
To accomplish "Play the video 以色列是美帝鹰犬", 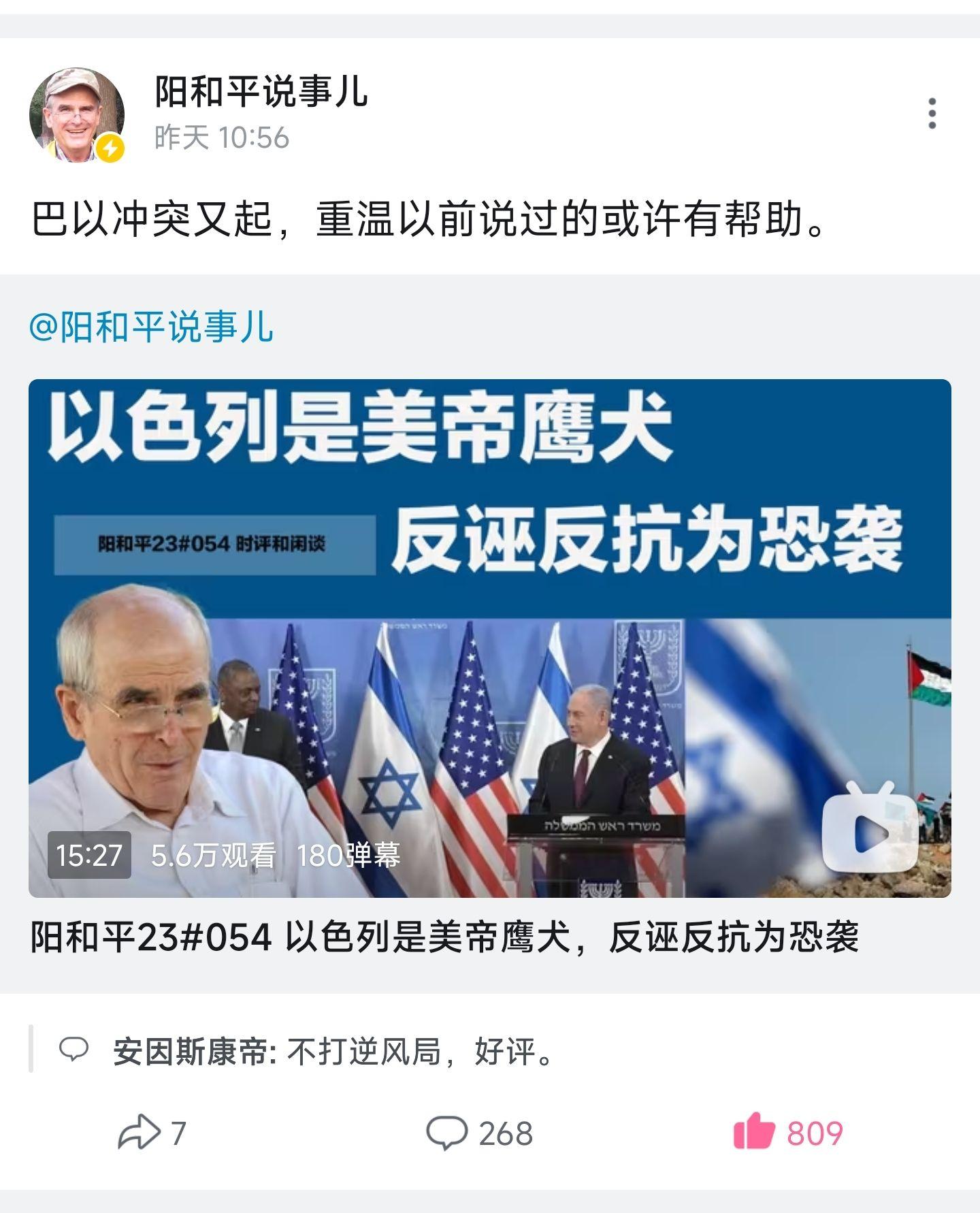I will point(489,638).
